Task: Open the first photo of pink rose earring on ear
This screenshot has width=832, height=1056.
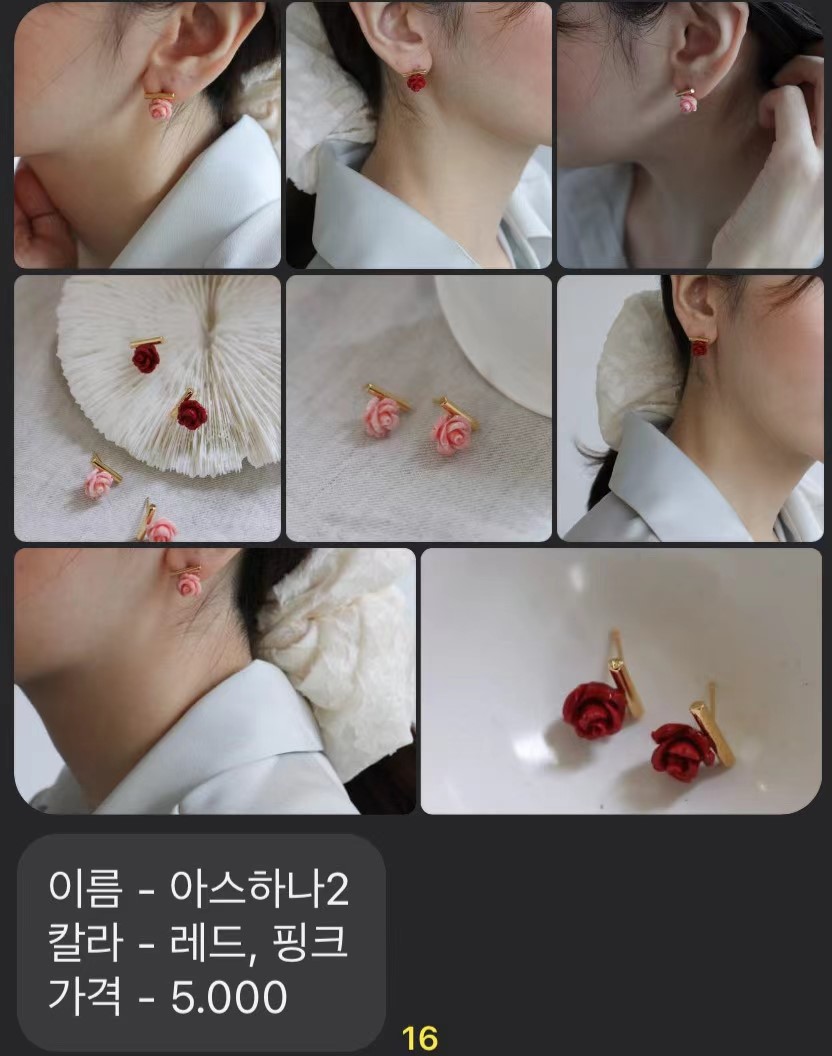Action: 147,135
